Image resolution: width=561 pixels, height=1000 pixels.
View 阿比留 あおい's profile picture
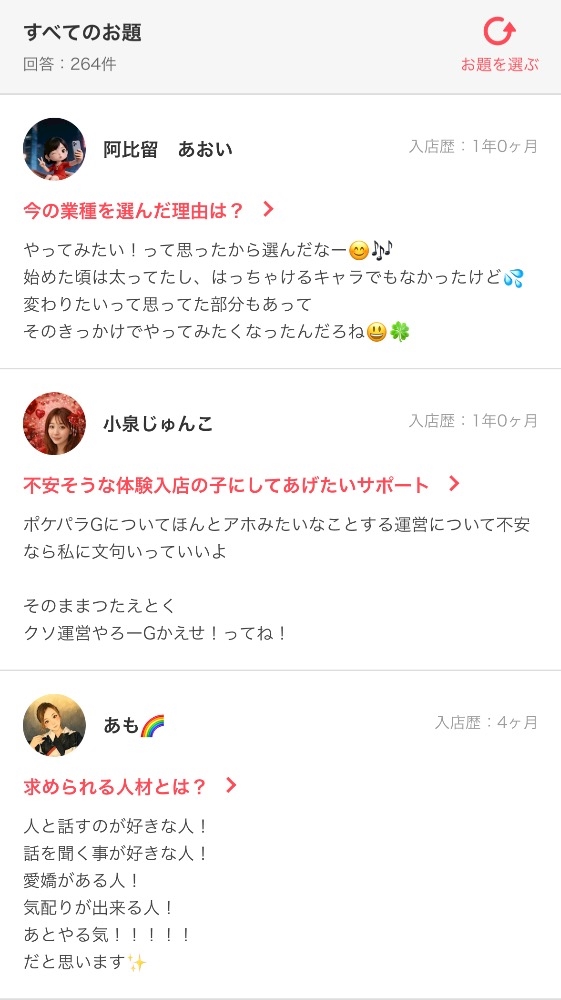point(54,149)
